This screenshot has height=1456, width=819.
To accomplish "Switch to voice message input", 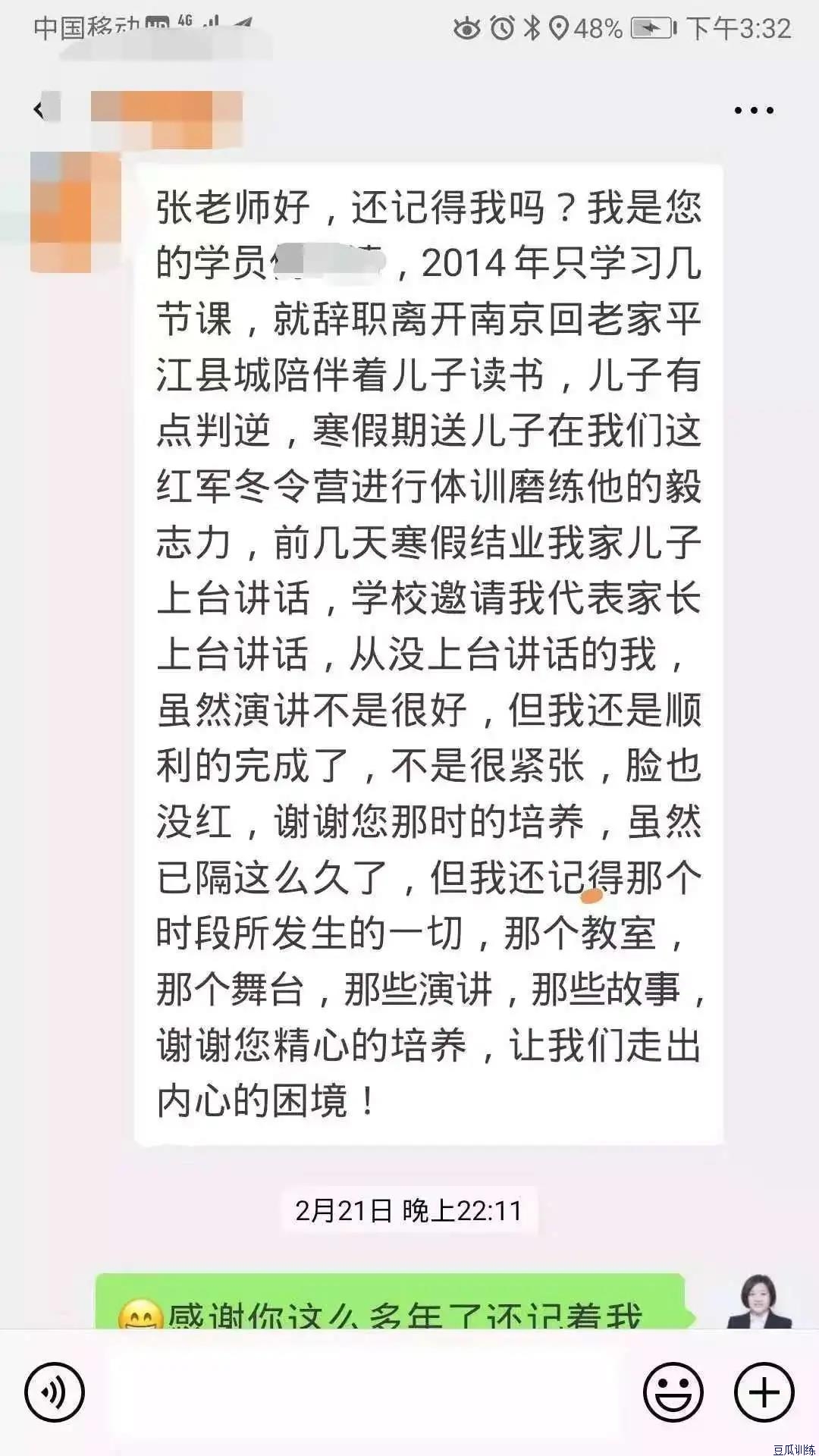I will pos(55,1392).
